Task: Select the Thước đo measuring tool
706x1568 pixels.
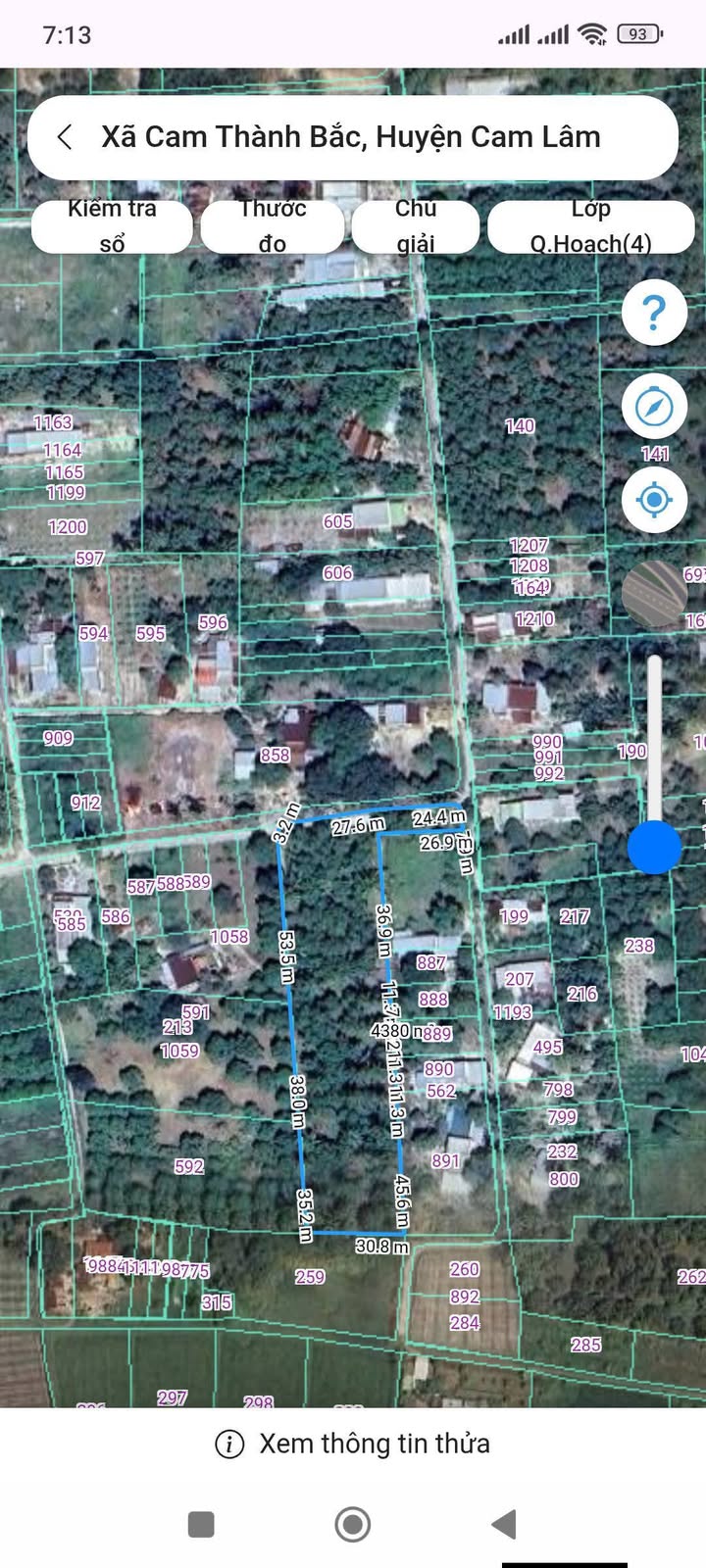Action: click(x=273, y=227)
